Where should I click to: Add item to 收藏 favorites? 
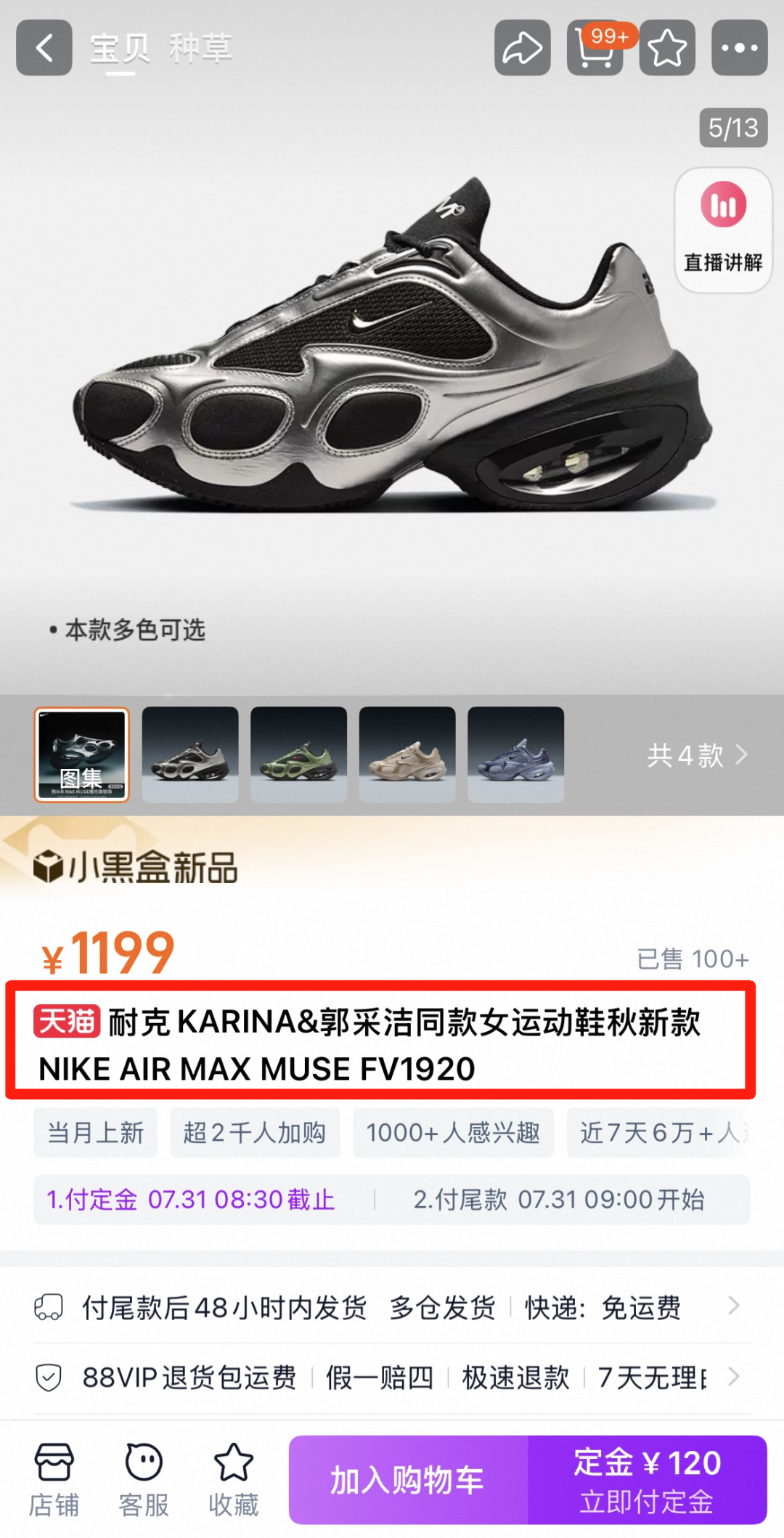click(x=233, y=1480)
